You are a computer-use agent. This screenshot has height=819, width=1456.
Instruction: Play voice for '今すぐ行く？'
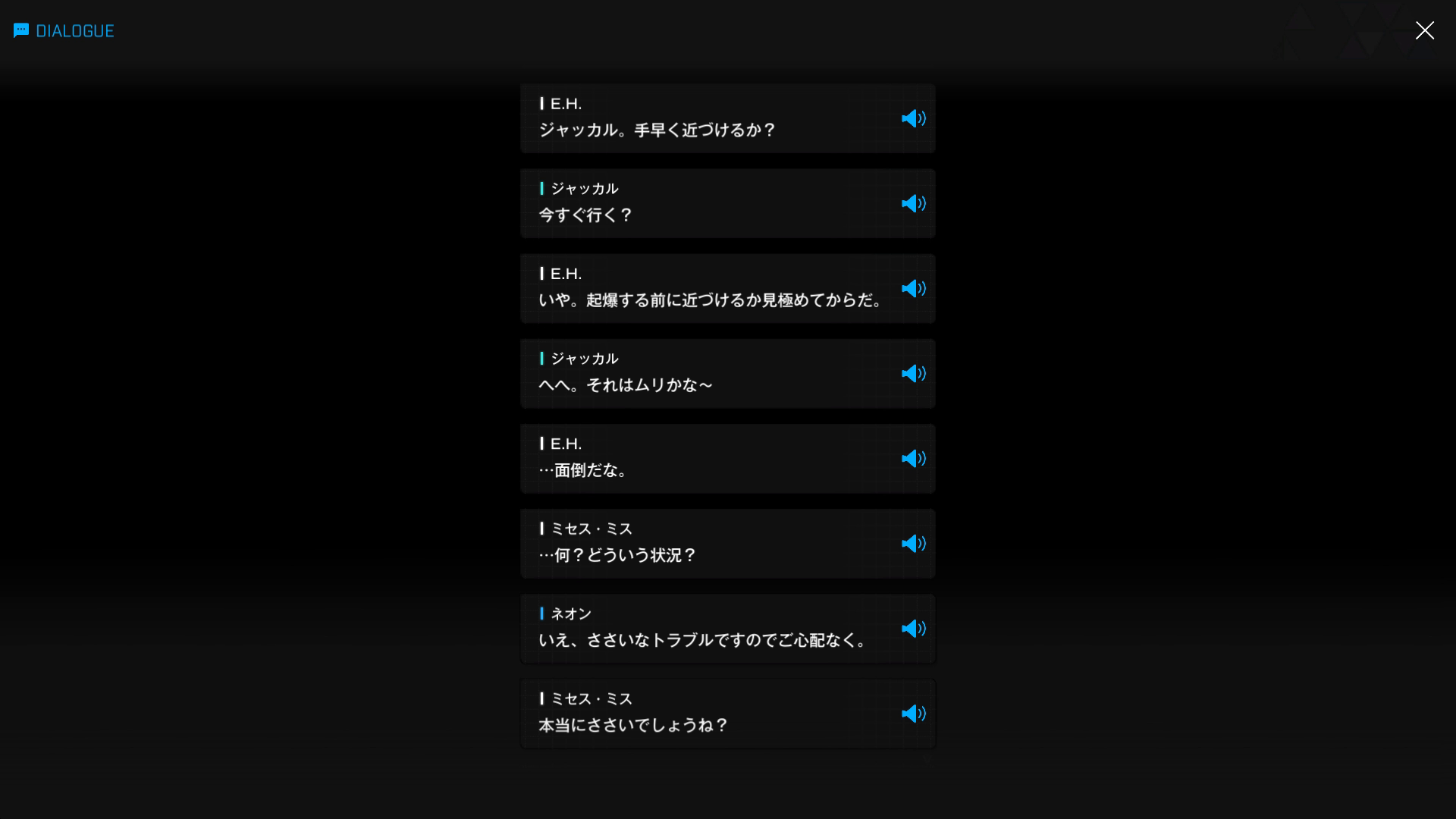coord(913,203)
